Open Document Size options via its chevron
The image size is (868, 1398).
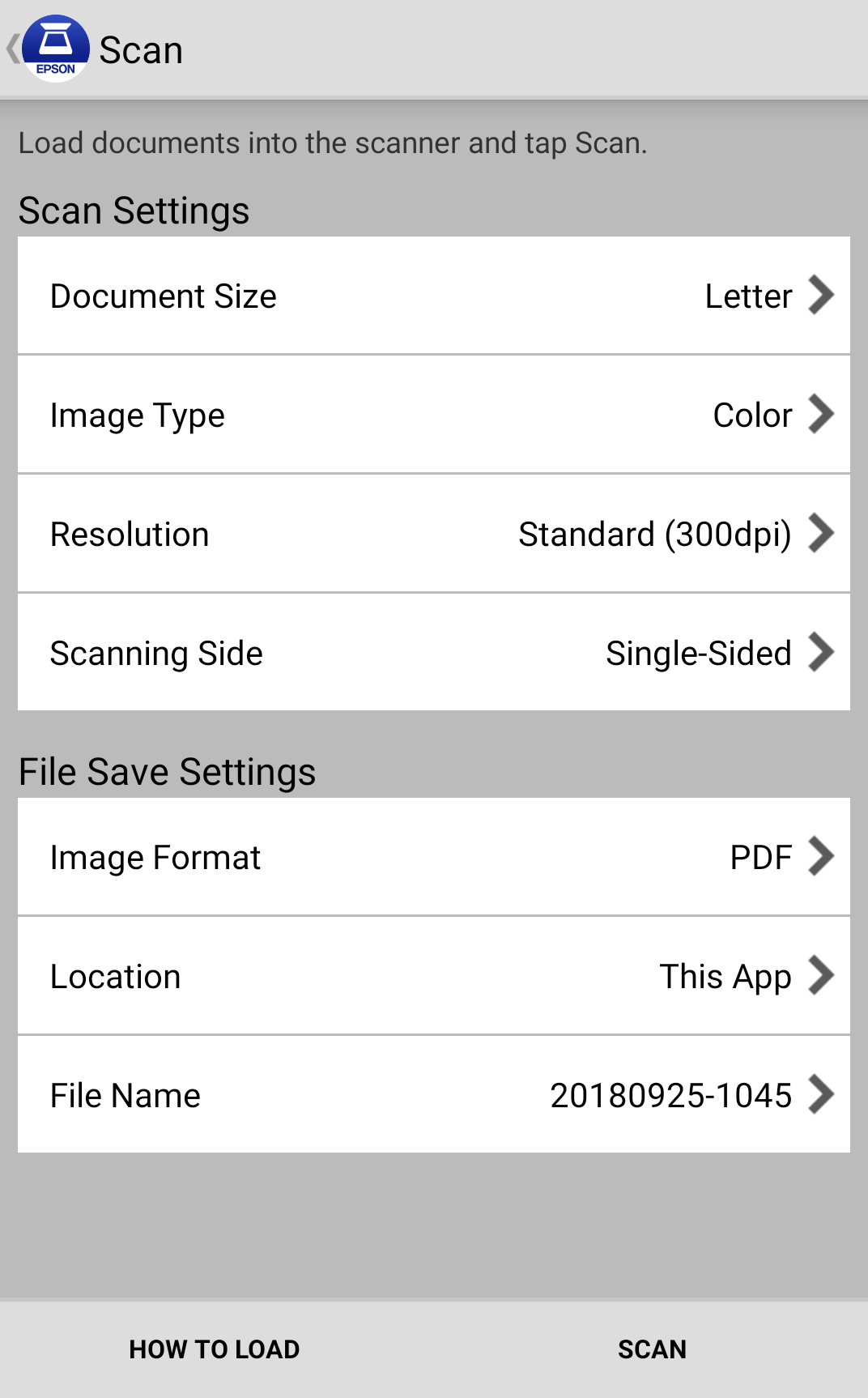pos(823,296)
